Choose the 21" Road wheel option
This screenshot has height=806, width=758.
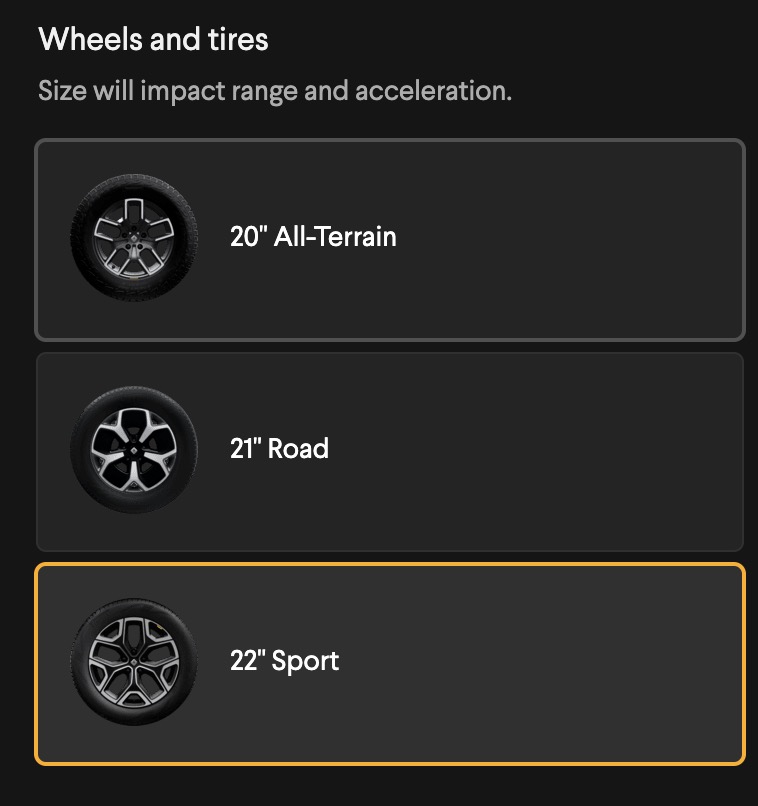[389, 450]
